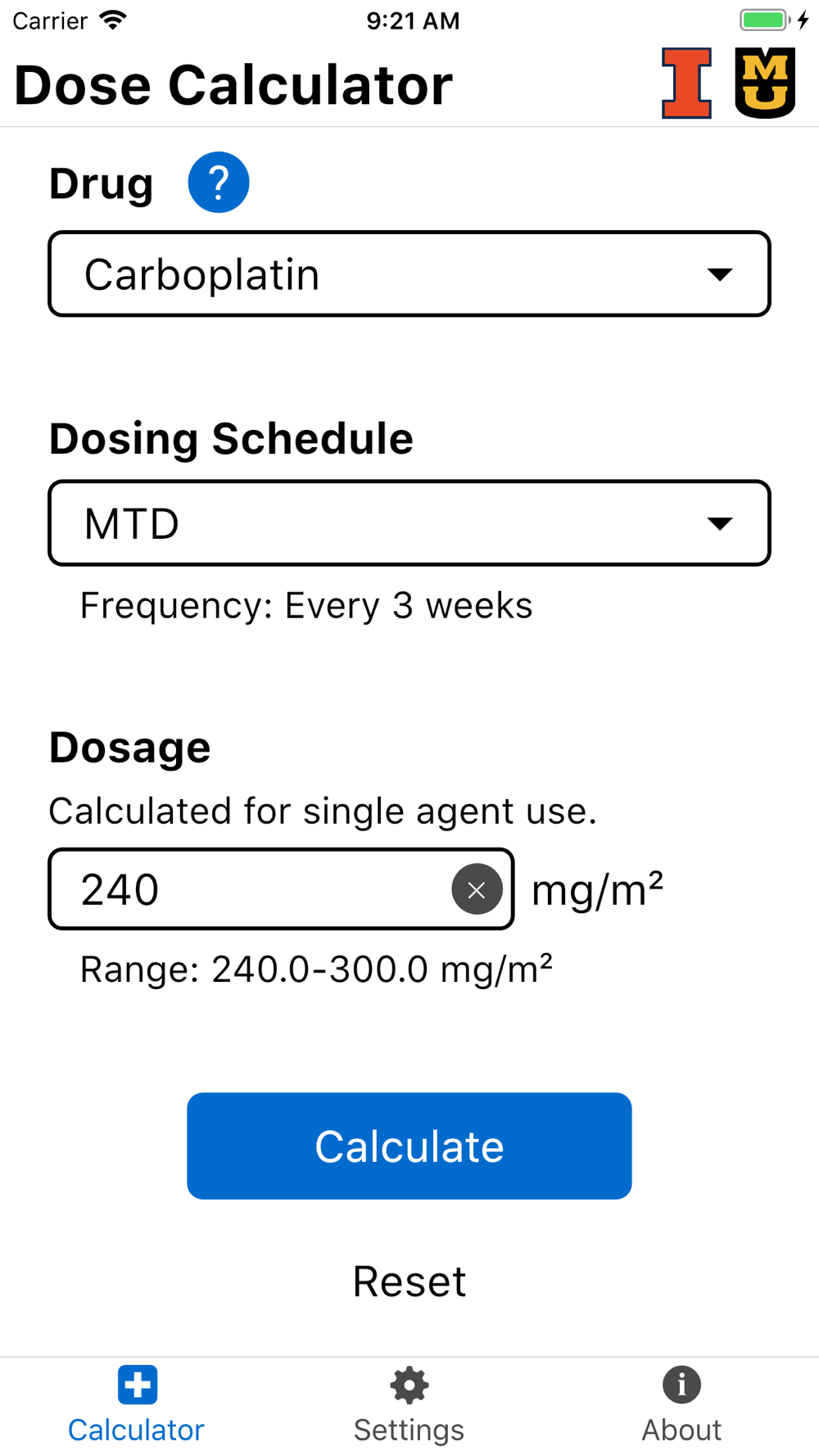819x1456 pixels.
Task: Tap the dosage field showing 240
Action: tap(281, 889)
